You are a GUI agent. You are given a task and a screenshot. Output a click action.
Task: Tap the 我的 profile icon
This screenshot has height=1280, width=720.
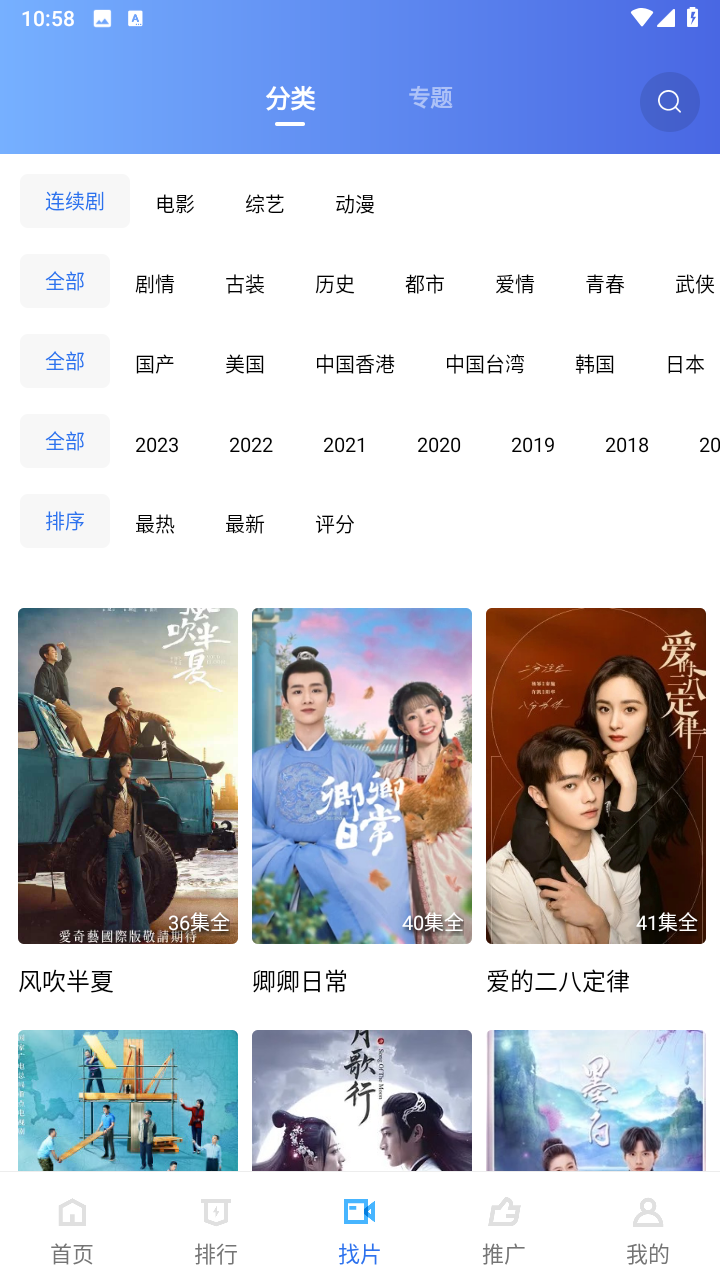[648, 1211]
